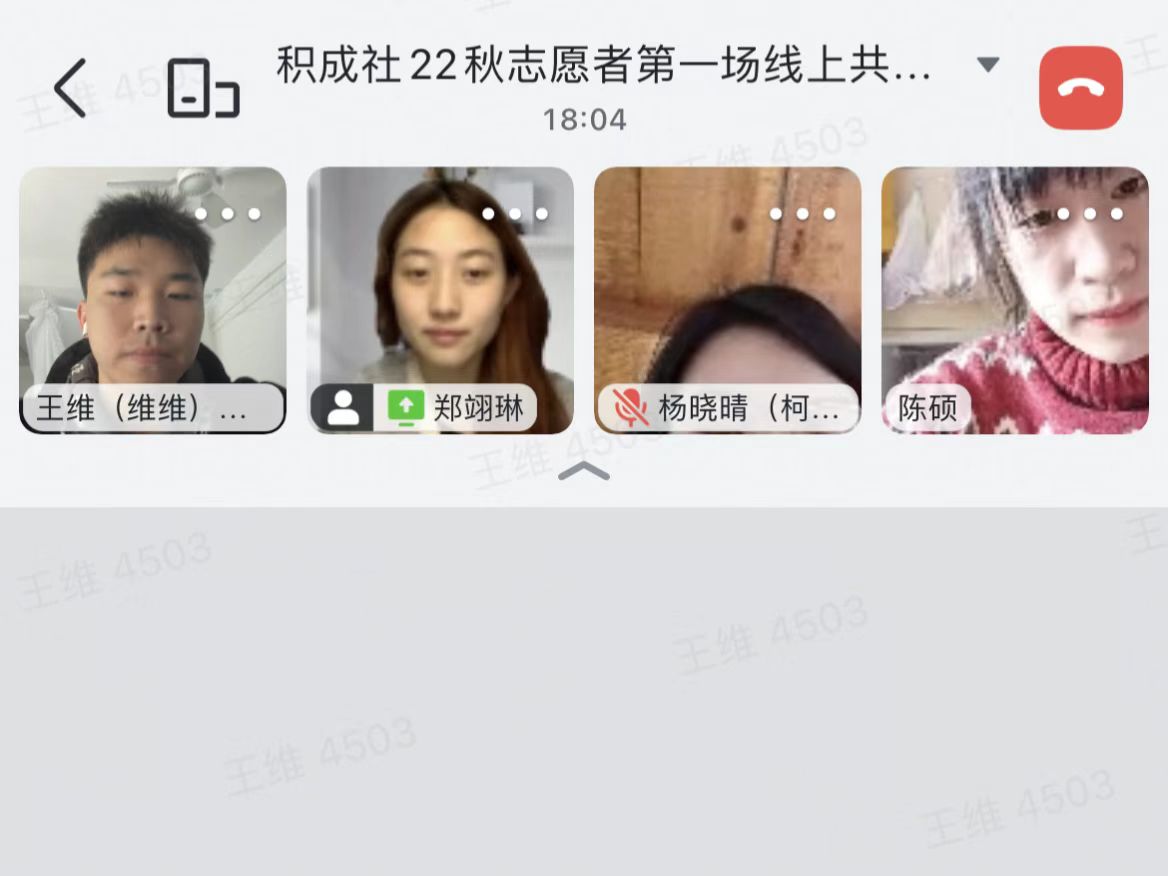Viewport: 1168px width, 876px height.
Task: Hang up with the red phone button
Action: (1081, 88)
